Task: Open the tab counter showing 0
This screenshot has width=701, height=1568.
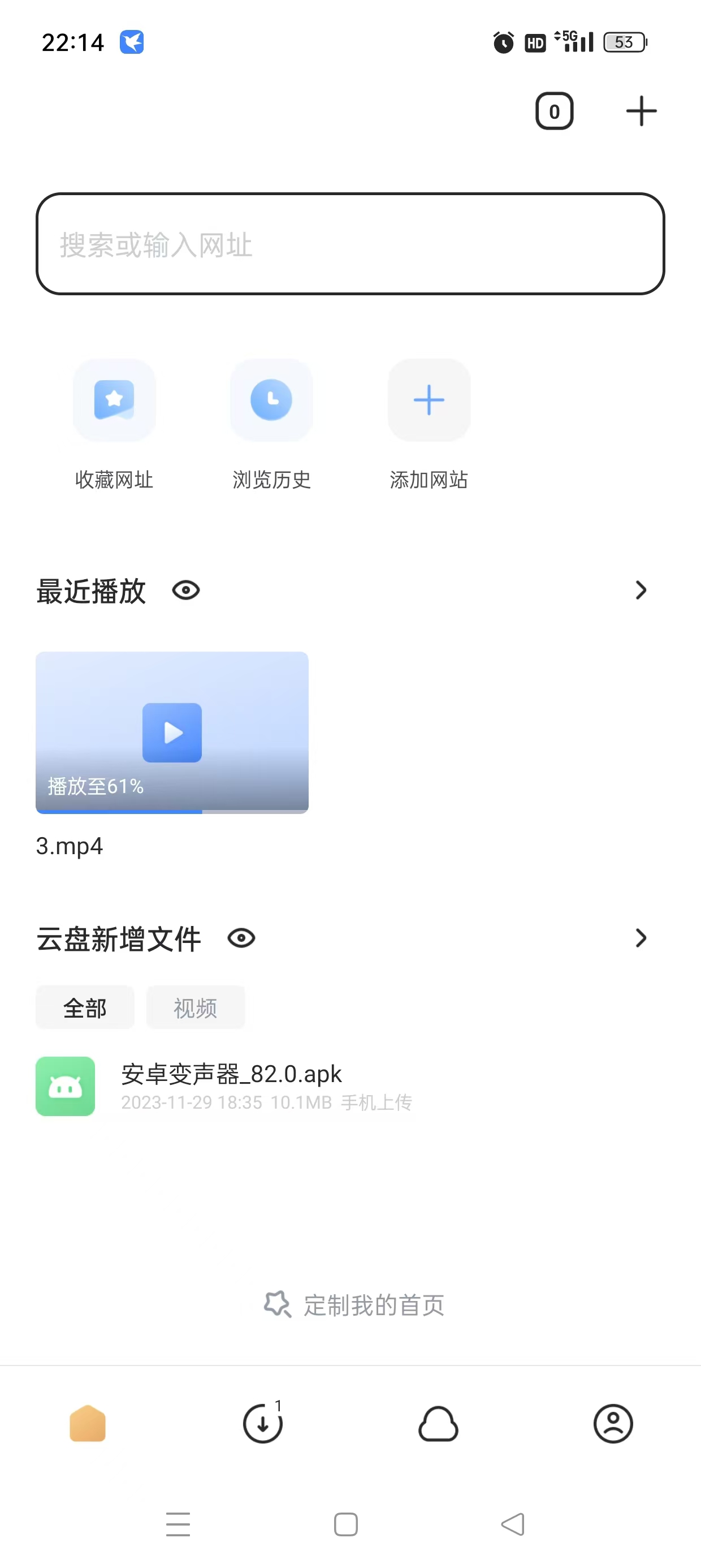Action: coord(554,111)
